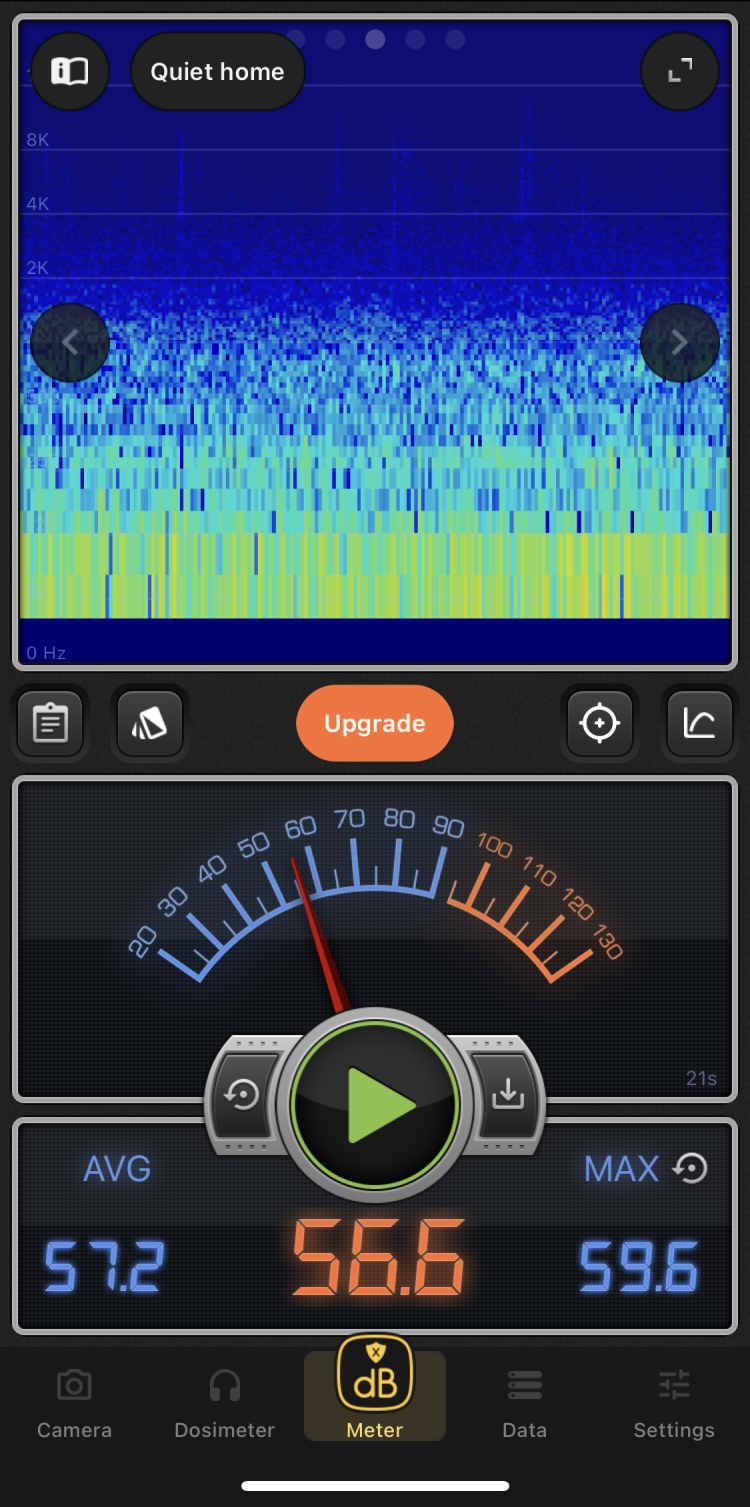Tap the Quiet home label

217,72
